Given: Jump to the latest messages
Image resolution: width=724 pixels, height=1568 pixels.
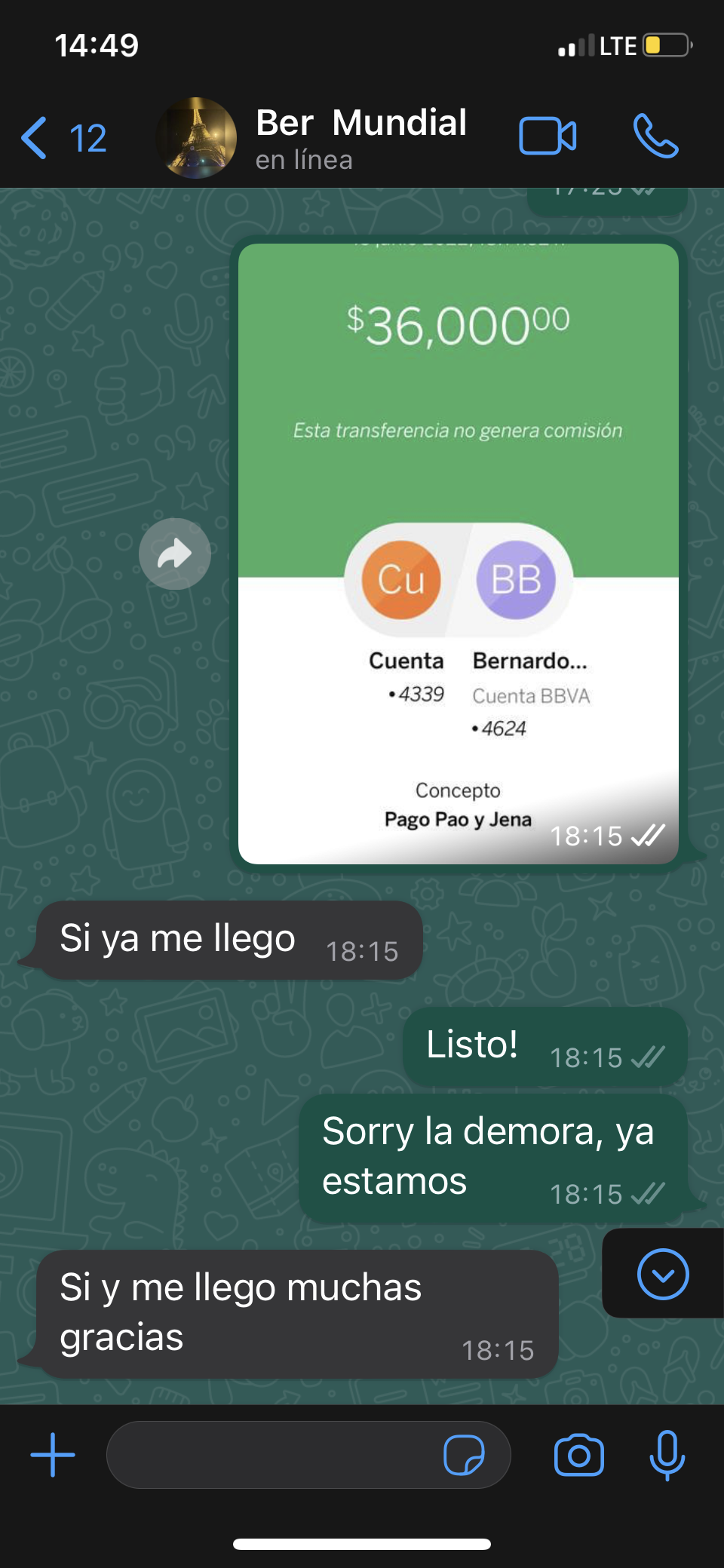Looking at the screenshot, I should 662,1274.
